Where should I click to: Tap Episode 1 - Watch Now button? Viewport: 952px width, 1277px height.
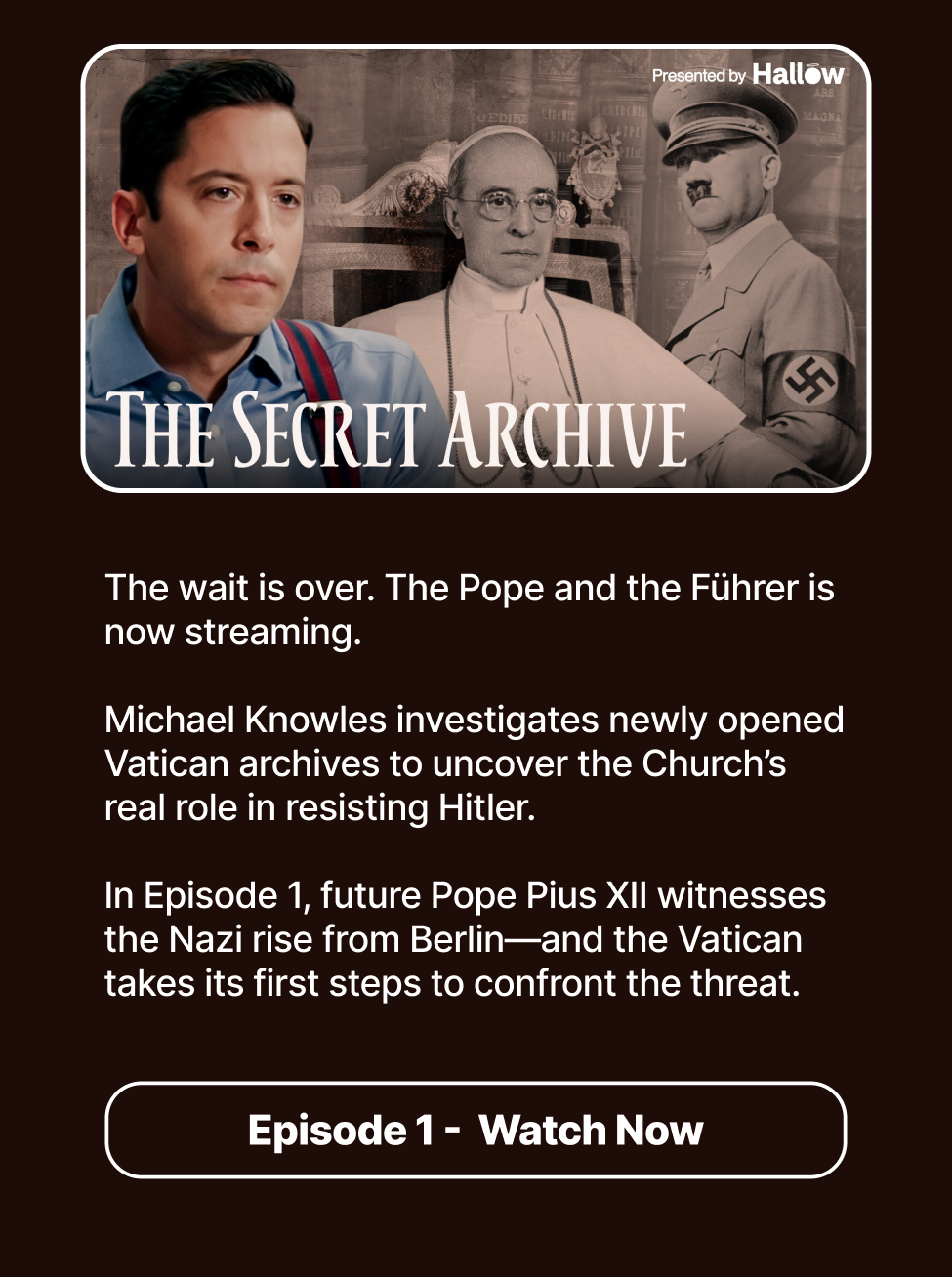coord(476,1130)
